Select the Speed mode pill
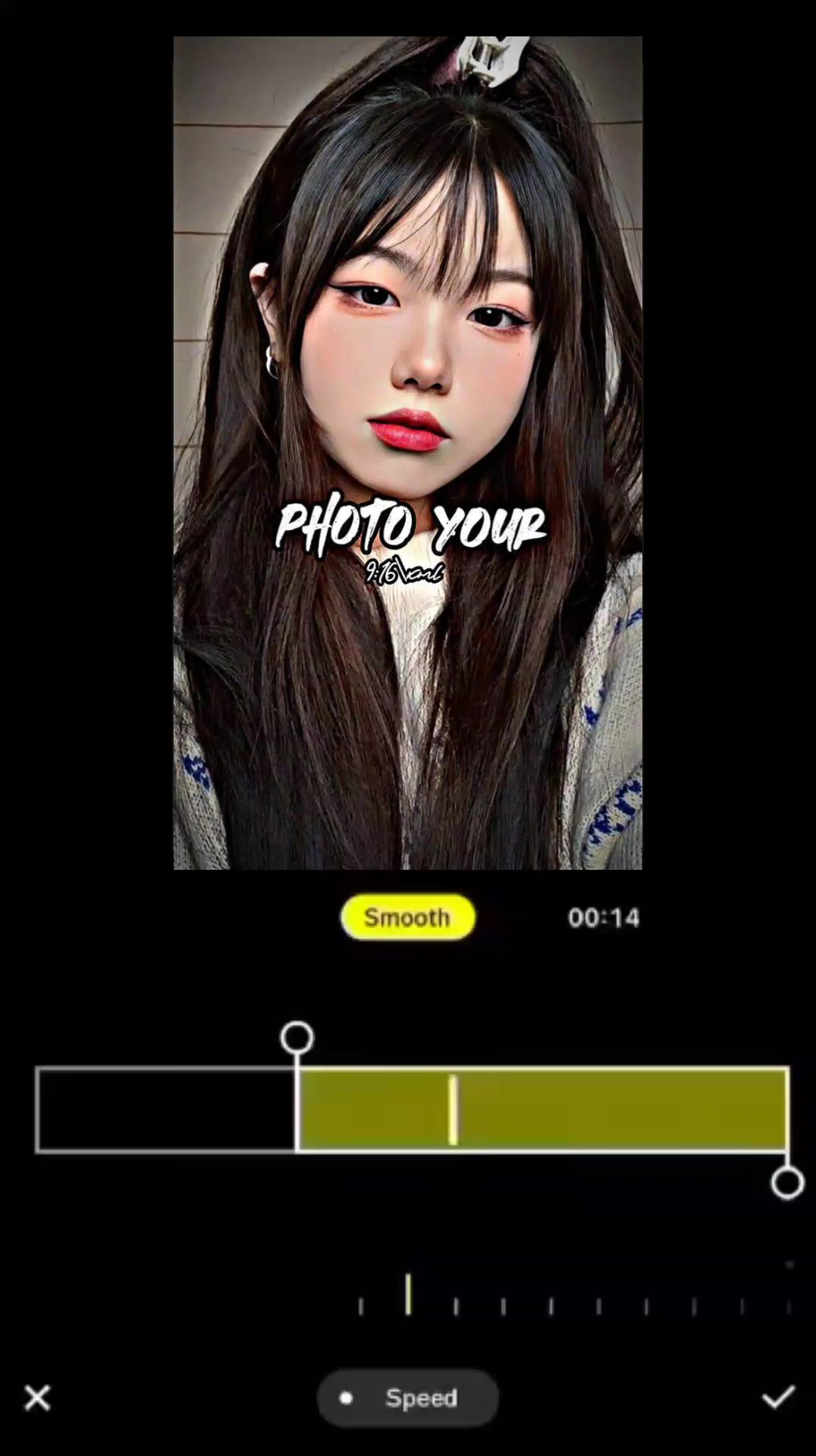The width and height of the screenshot is (816, 1456). point(408,1397)
